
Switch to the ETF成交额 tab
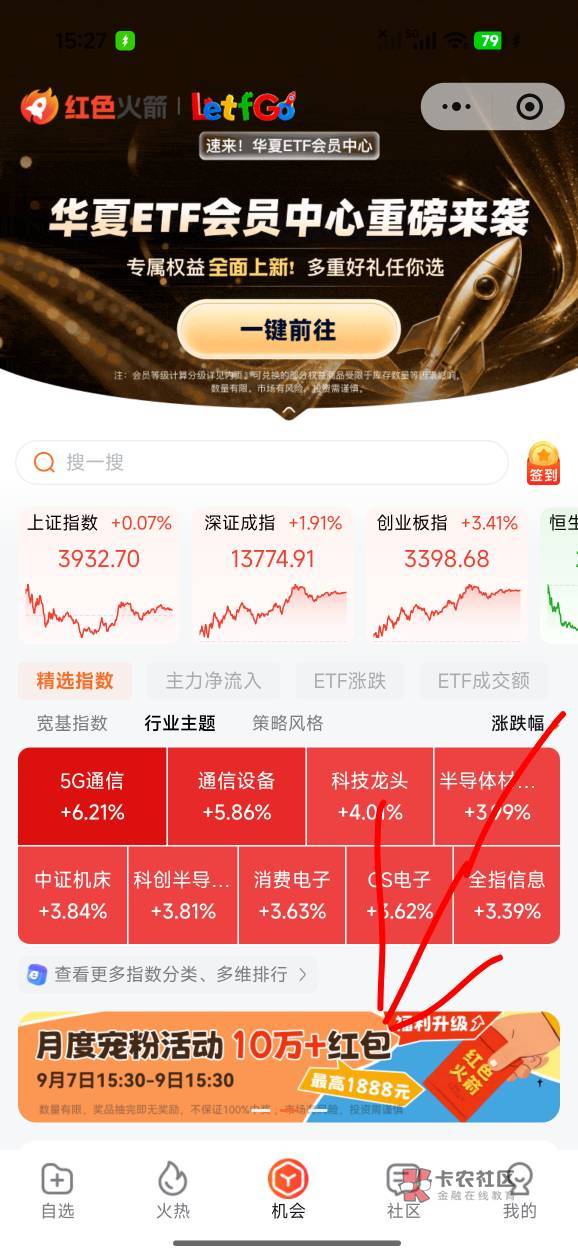tap(484, 681)
